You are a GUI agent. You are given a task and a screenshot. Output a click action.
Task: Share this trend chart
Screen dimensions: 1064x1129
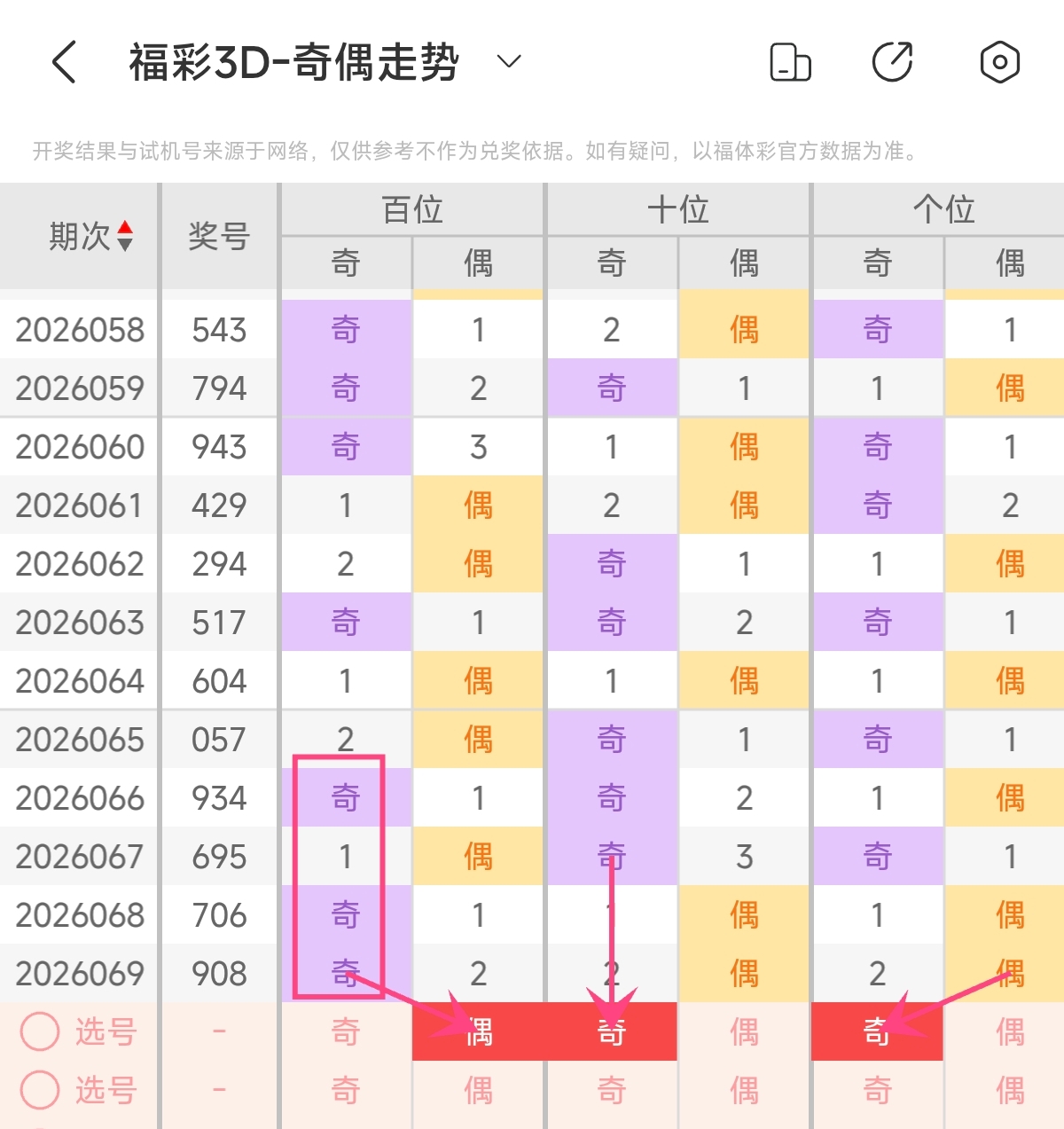(x=893, y=62)
